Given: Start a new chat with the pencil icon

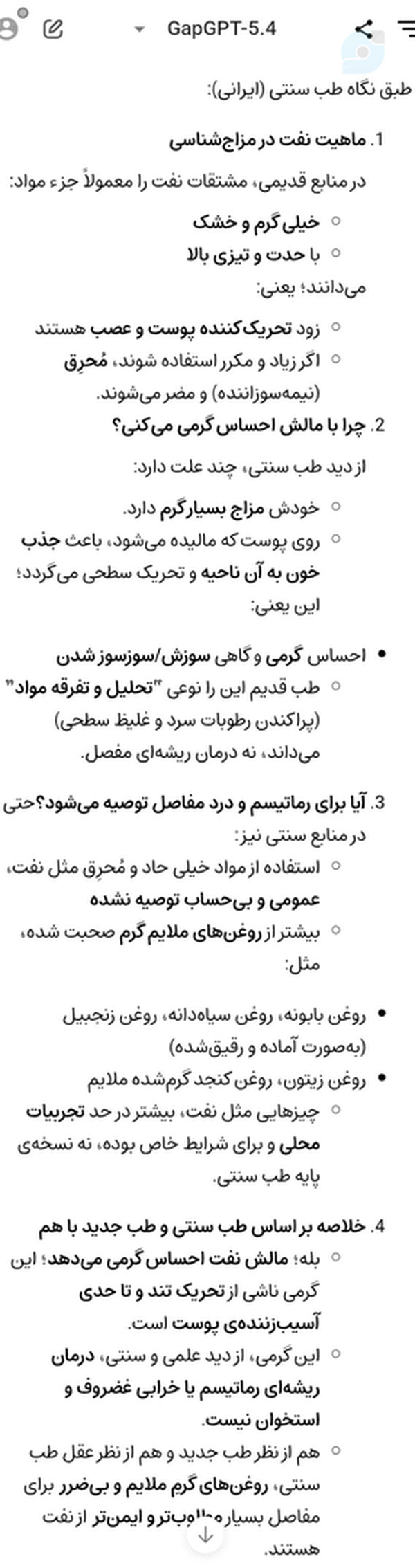Looking at the screenshot, I should point(53,28).
